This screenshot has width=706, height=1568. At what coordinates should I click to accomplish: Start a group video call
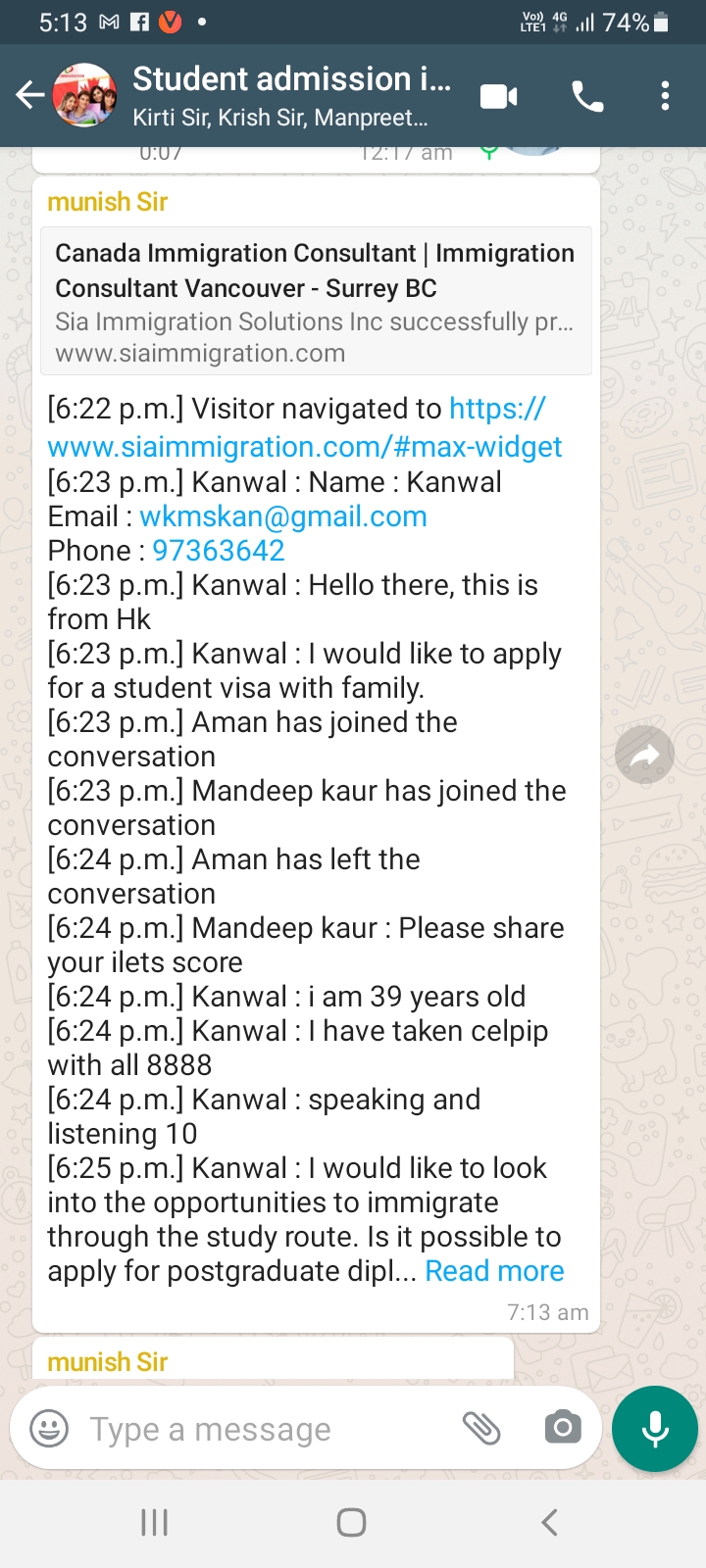pyautogui.click(x=498, y=96)
